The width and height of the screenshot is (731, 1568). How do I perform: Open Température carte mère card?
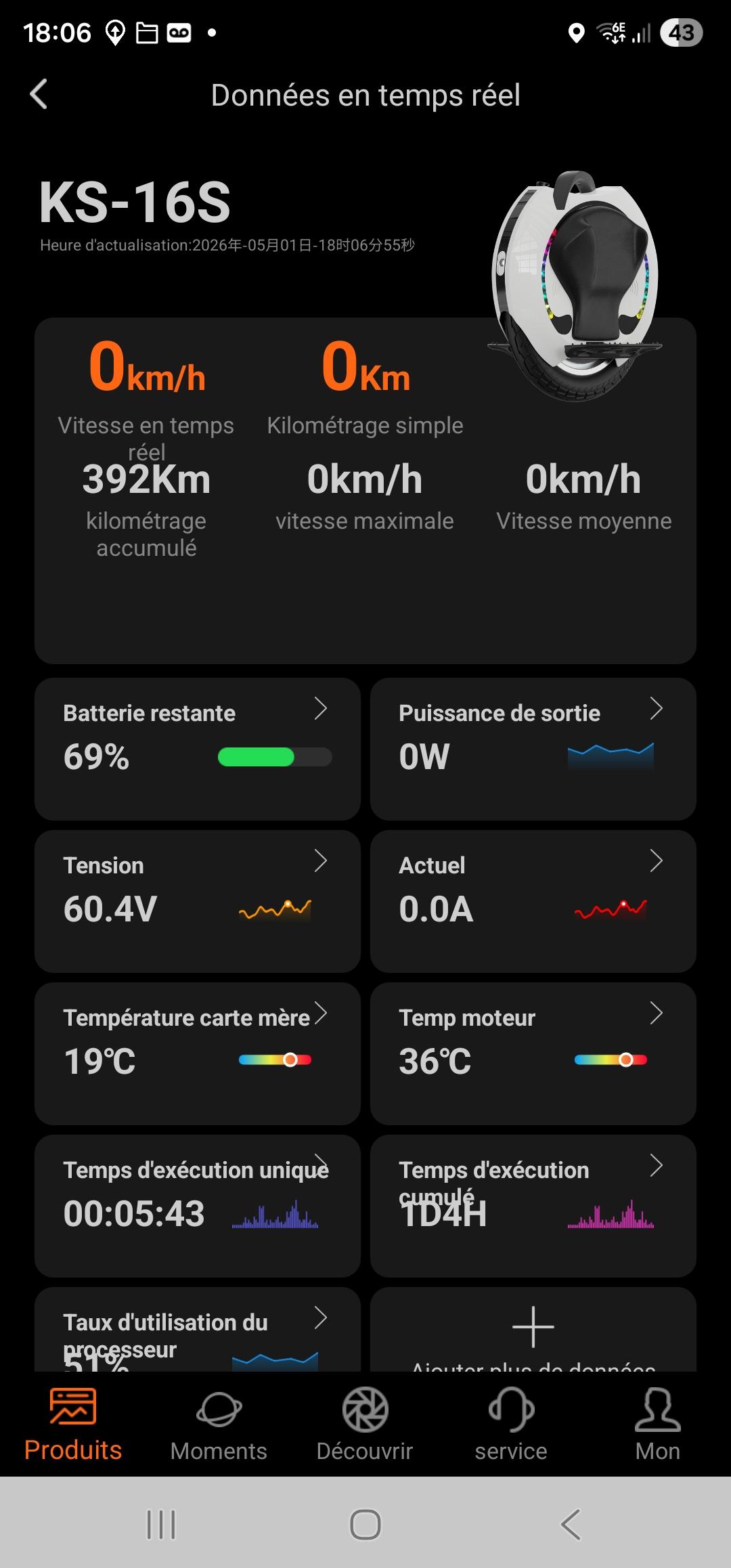tap(197, 1053)
